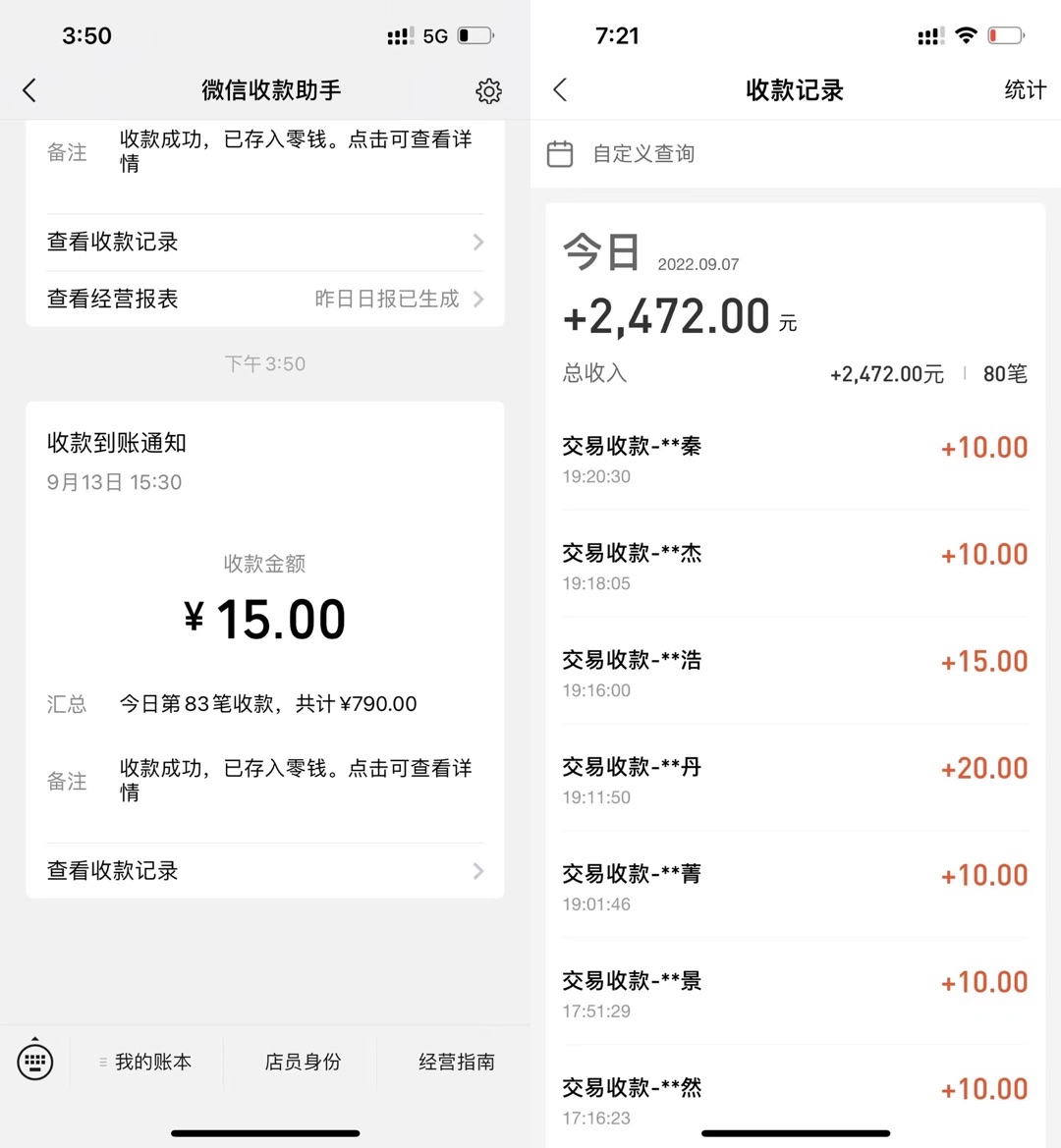Open 我的账本 from the bottom bar
Screen dimensions: 1061x1148
[x=157, y=1062]
